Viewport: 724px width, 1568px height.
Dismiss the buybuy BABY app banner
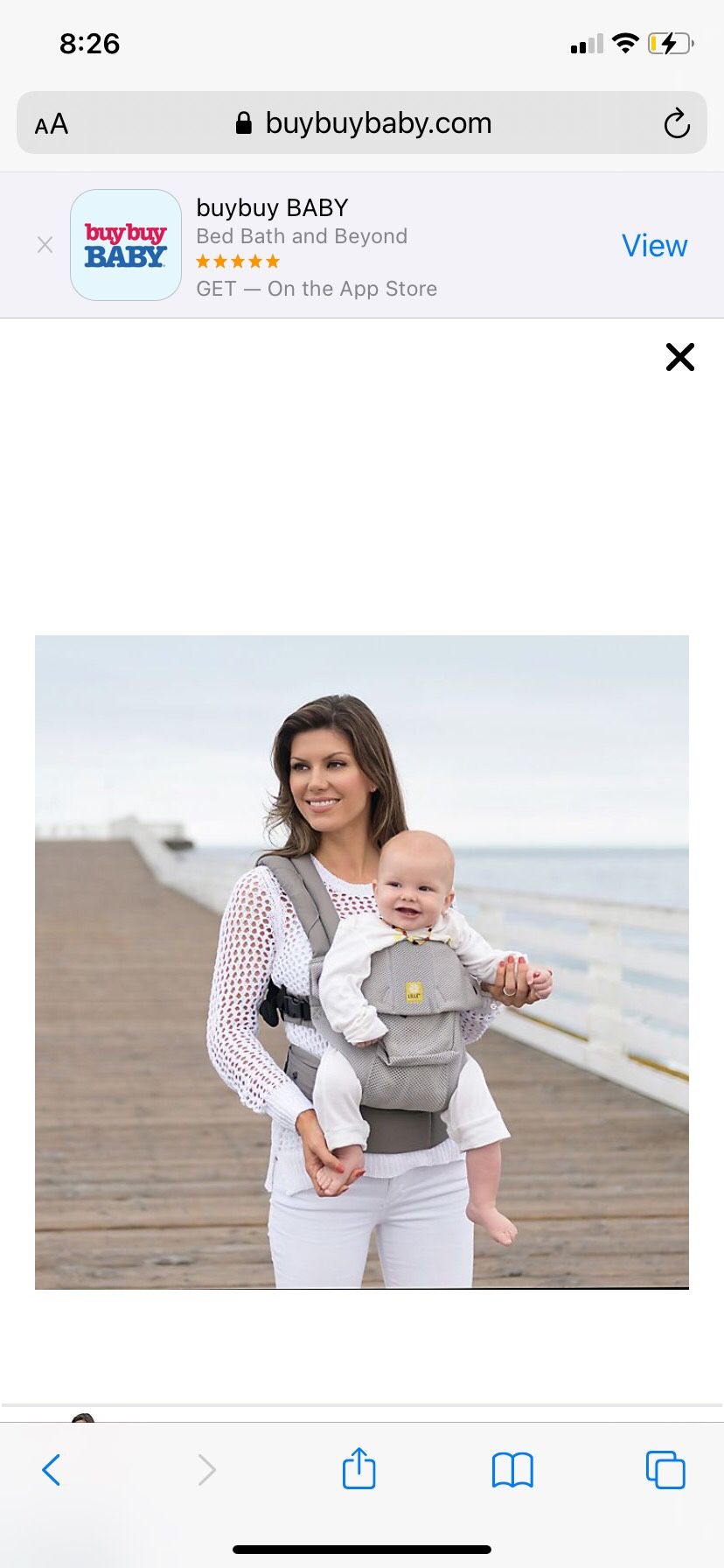(45, 245)
